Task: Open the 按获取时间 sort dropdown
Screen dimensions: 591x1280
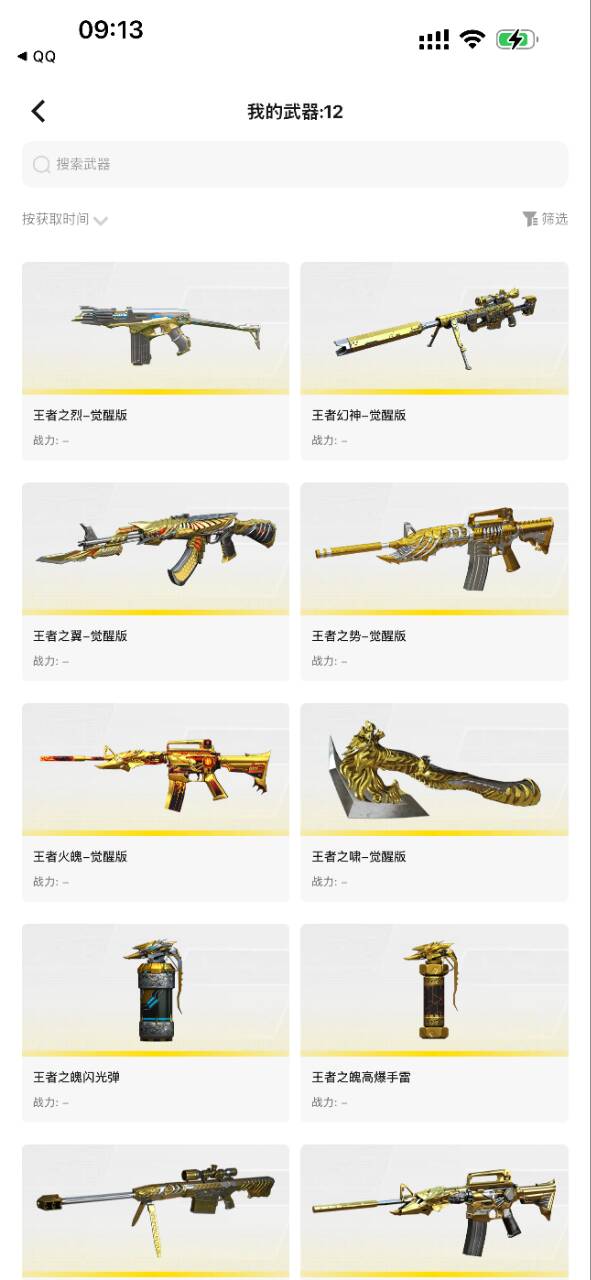Action: point(65,219)
